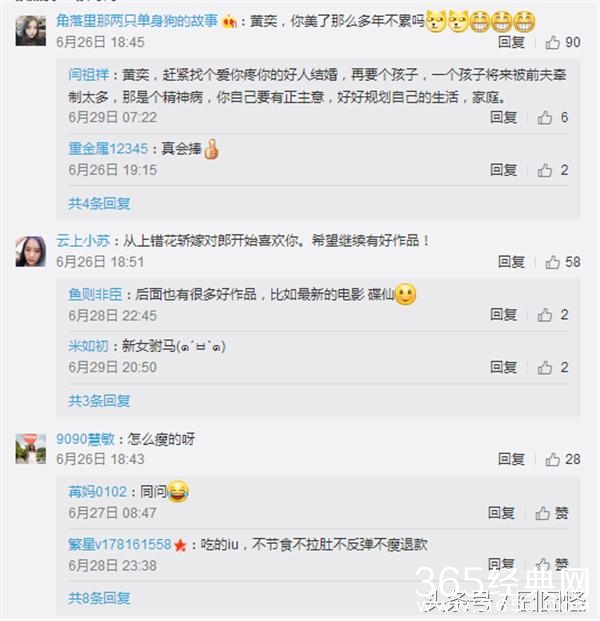Expand 共8条回复 replies
The image size is (600, 621).
pos(99,598)
